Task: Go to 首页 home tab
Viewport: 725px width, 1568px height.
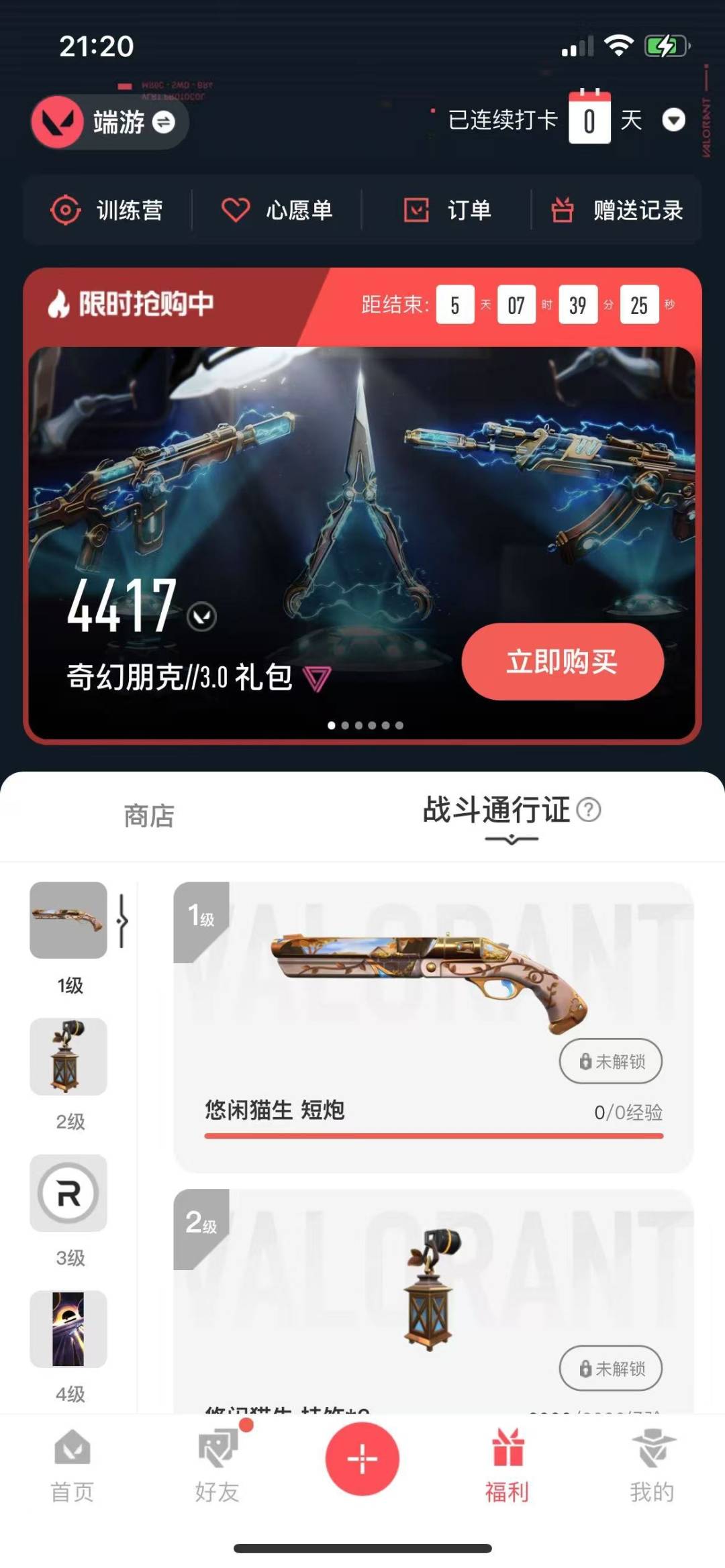Action: click(72, 1466)
